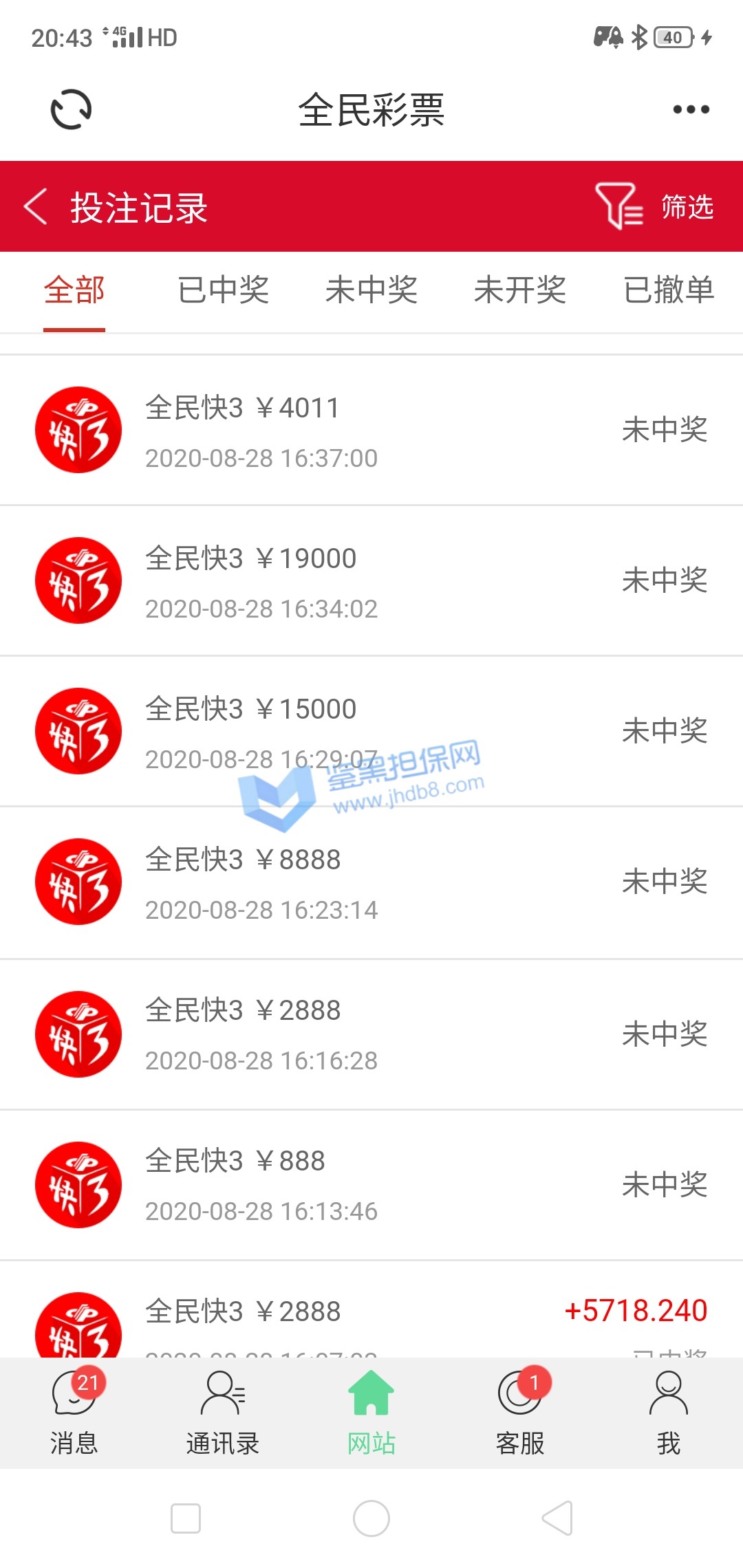View the ¥15000 bet record
Viewport: 743px width, 1568px height.
[371, 732]
